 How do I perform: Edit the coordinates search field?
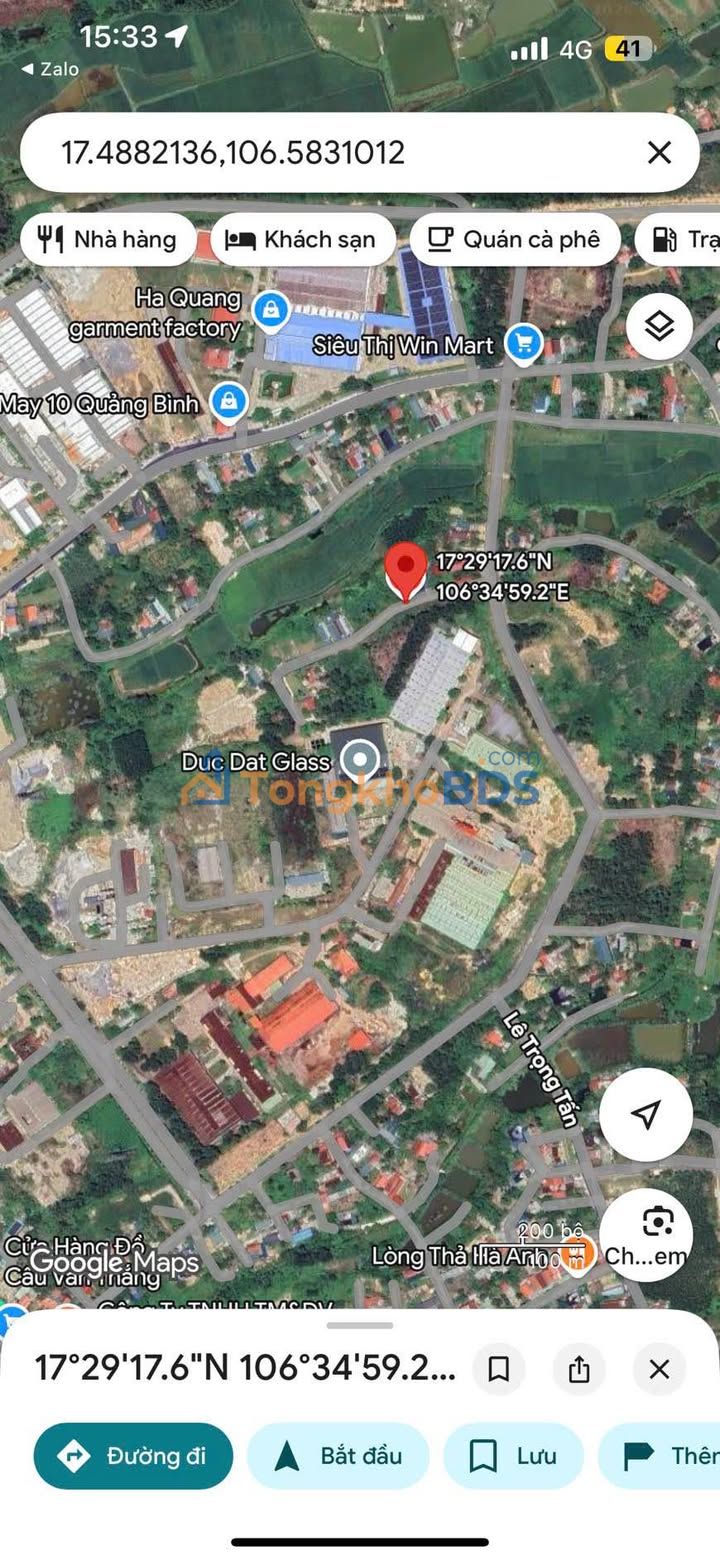coord(300,153)
